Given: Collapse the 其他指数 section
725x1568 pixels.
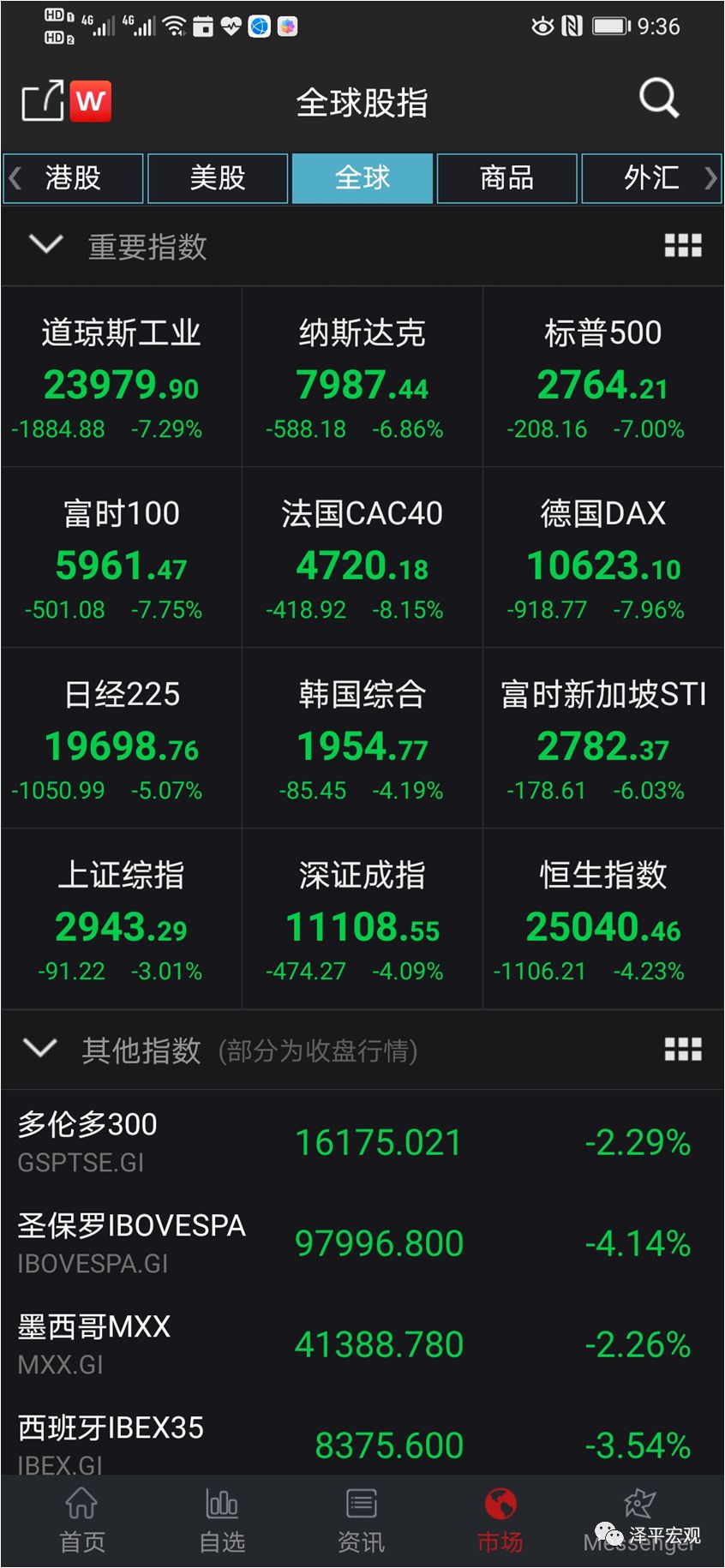Looking at the screenshot, I should coord(40,1049).
